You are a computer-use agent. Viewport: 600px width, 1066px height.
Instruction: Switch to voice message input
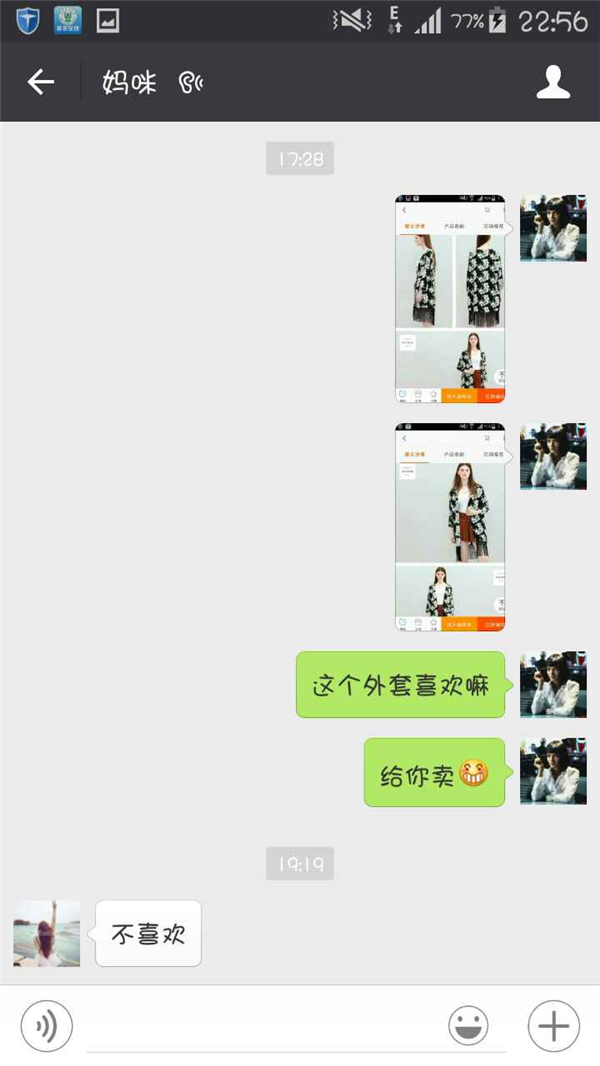tap(46, 1026)
